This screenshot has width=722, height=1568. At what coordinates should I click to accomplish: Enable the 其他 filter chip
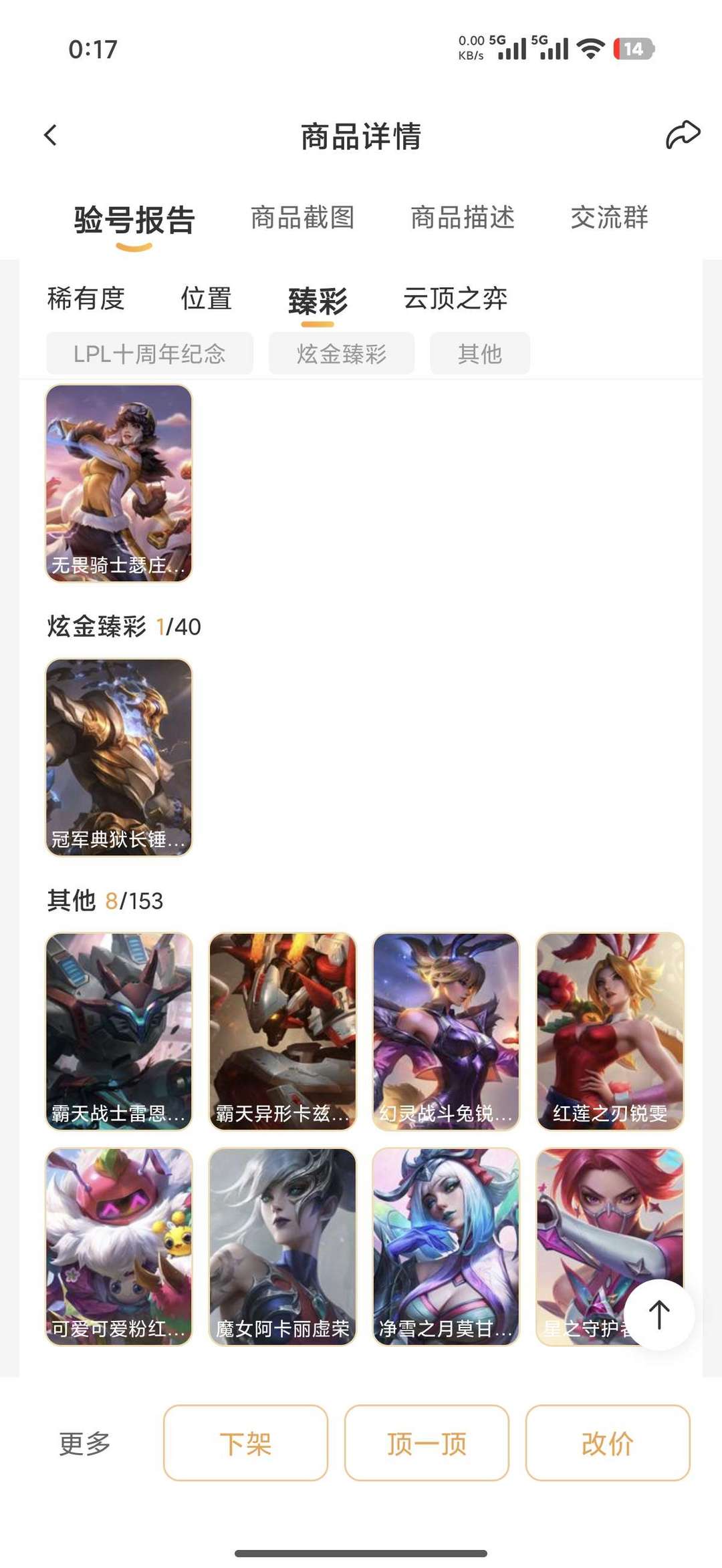(479, 354)
